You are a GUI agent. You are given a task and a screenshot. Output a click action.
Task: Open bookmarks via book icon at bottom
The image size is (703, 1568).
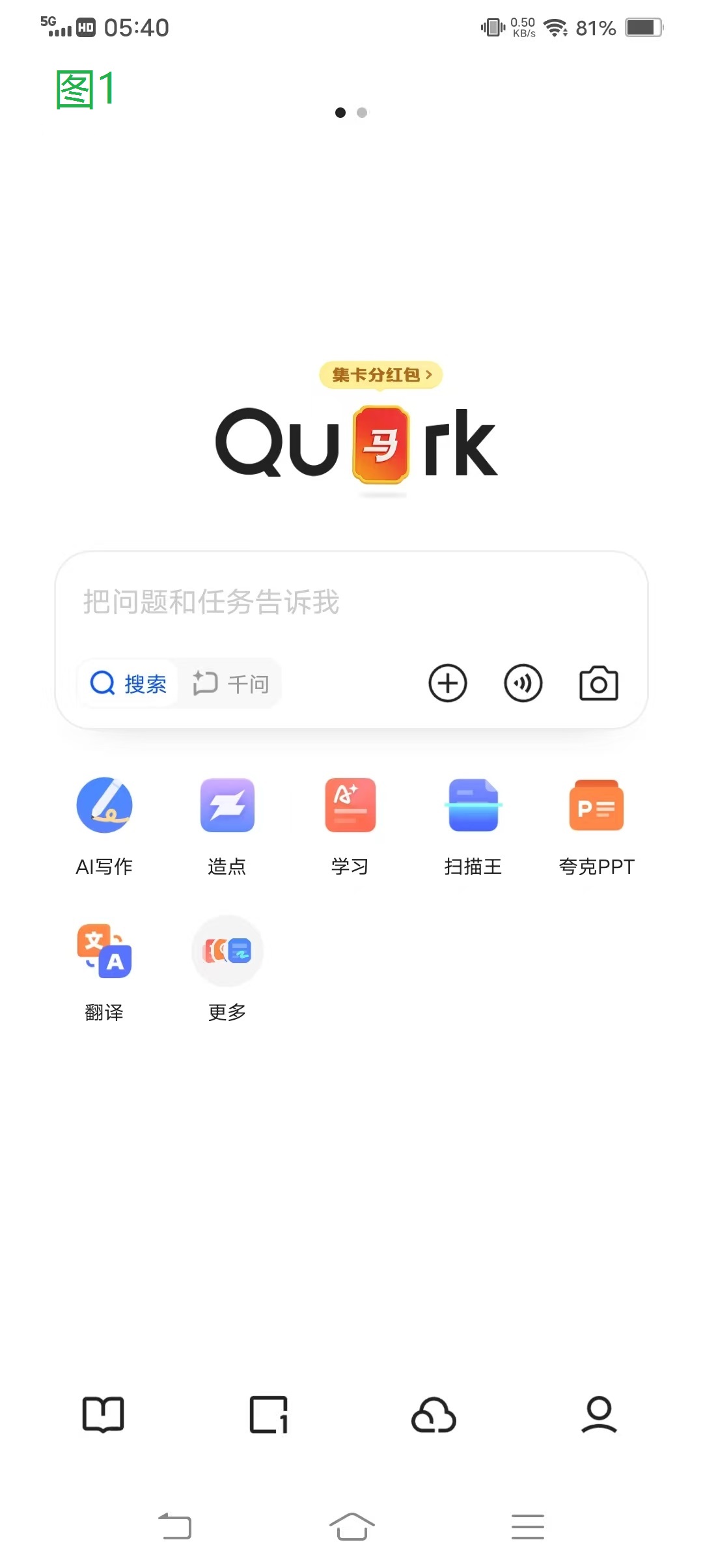pyautogui.click(x=103, y=1414)
